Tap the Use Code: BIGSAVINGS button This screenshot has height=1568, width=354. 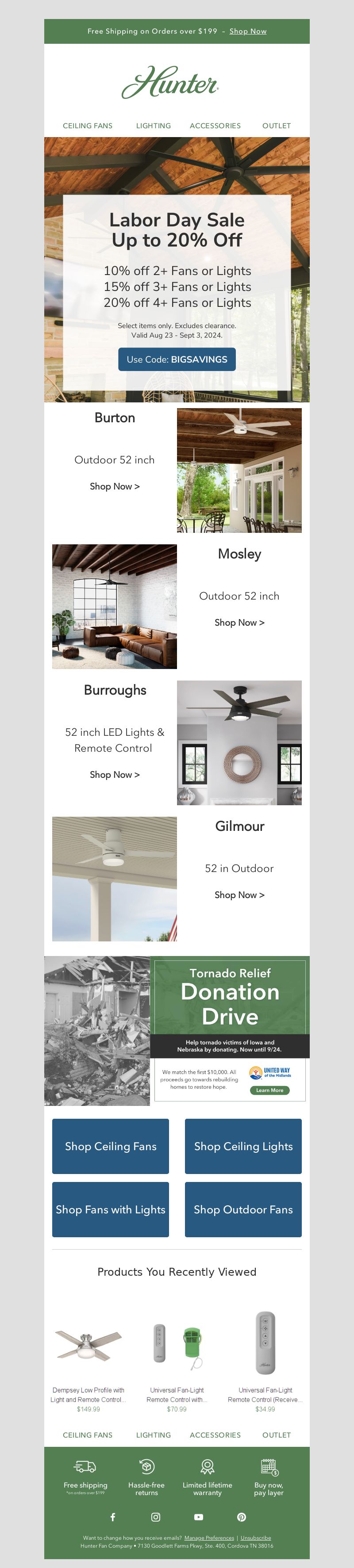click(177, 360)
